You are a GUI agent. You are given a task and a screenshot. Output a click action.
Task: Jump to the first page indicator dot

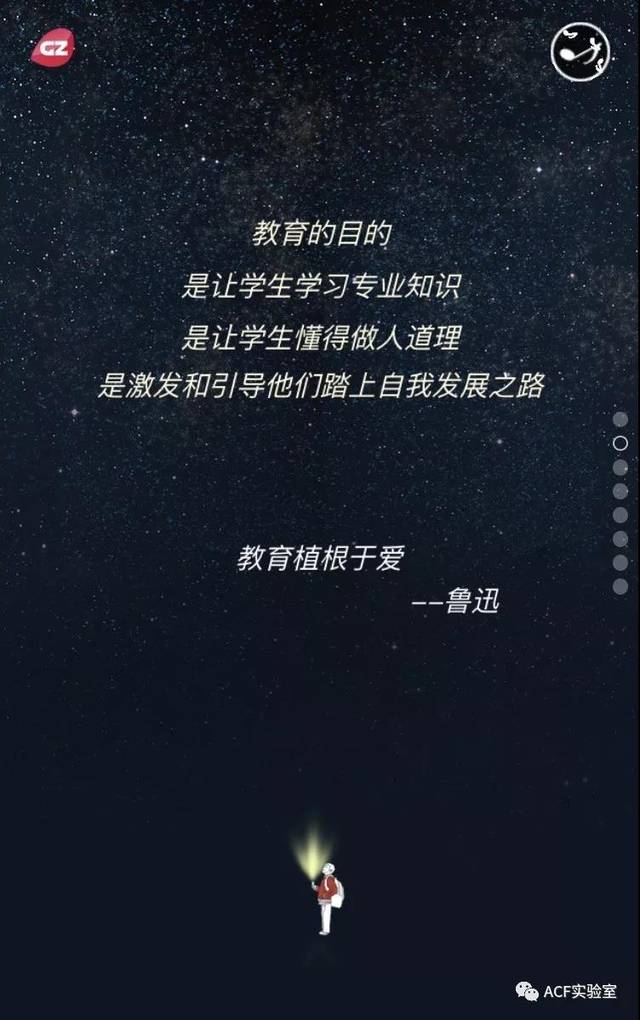pos(620,419)
